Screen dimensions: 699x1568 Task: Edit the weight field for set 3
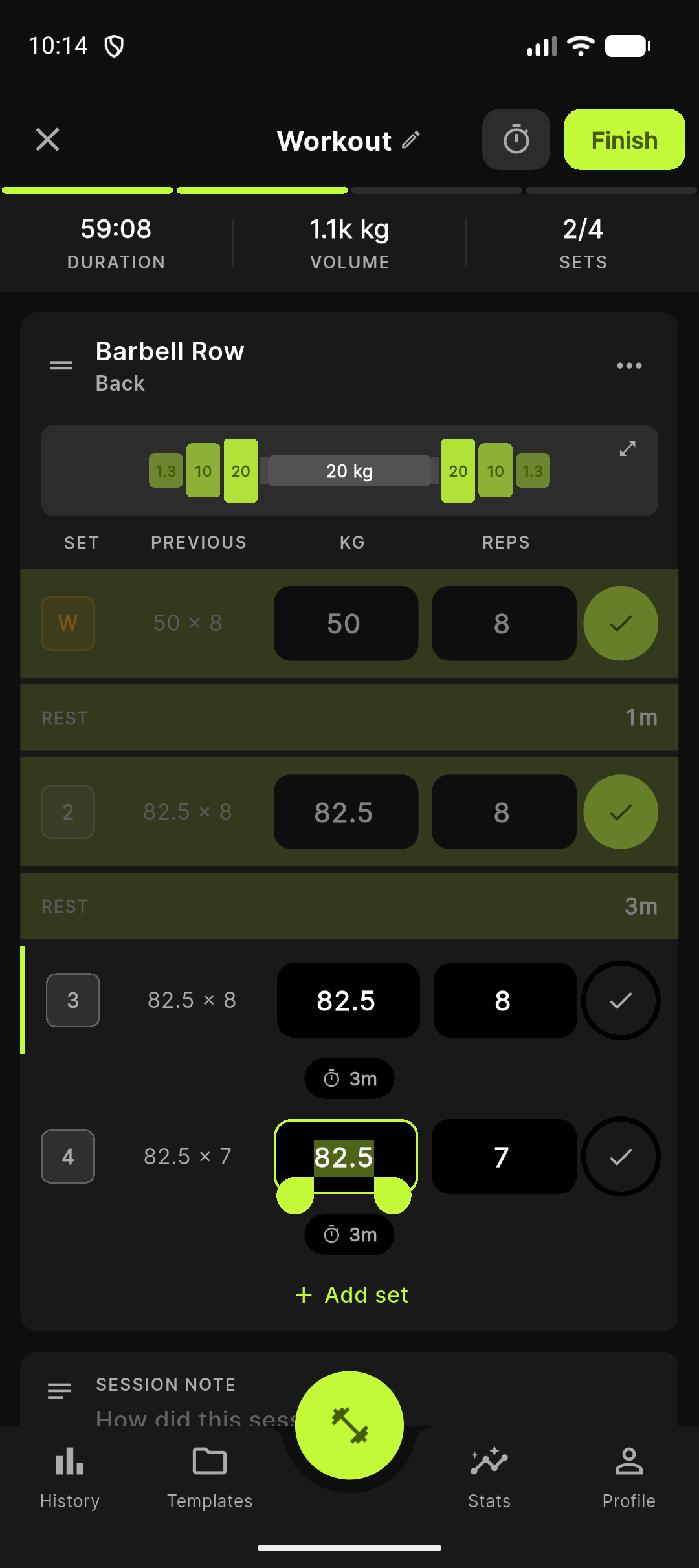(x=348, y=1001)
